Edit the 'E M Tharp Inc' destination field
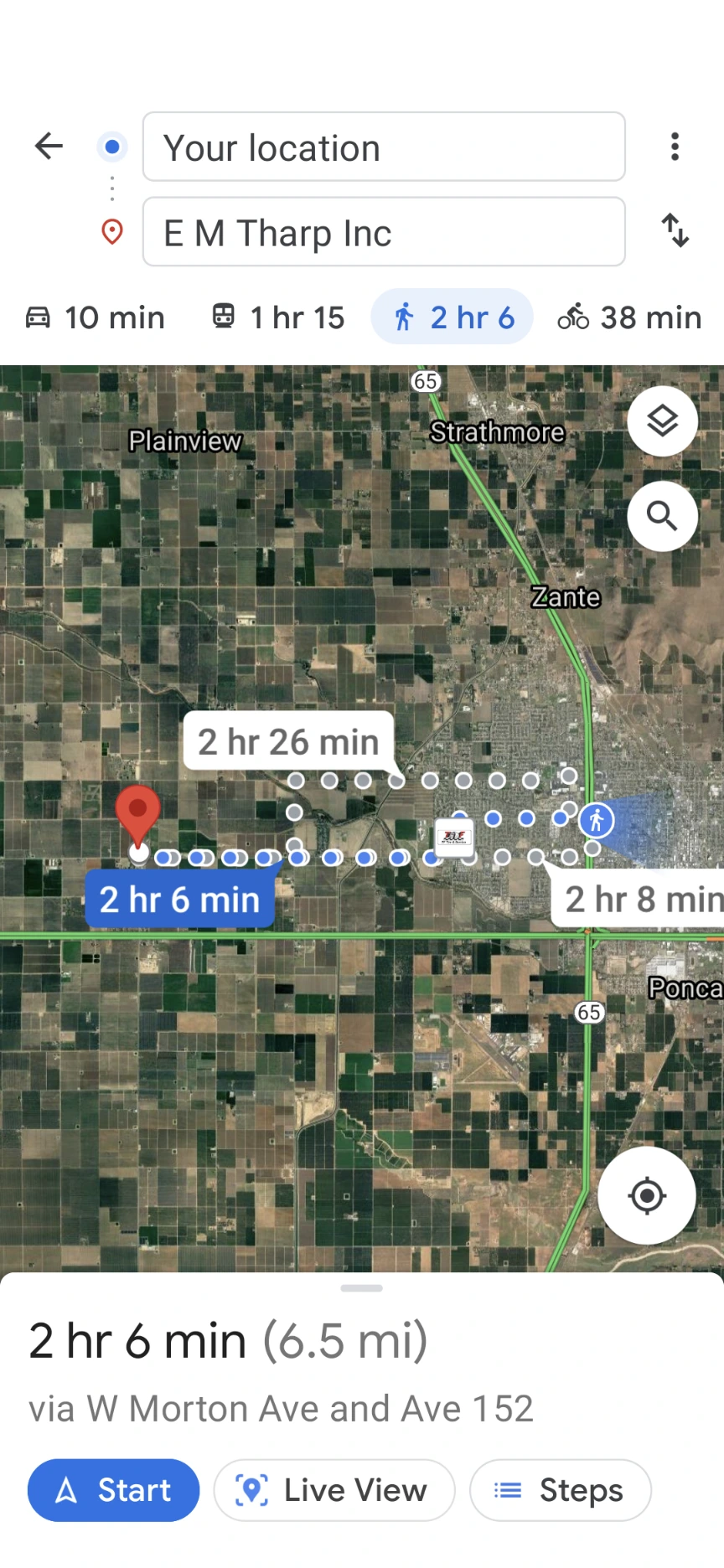Screen dimensions: 724x1568 pyautogui.click(x=384, y=232)
